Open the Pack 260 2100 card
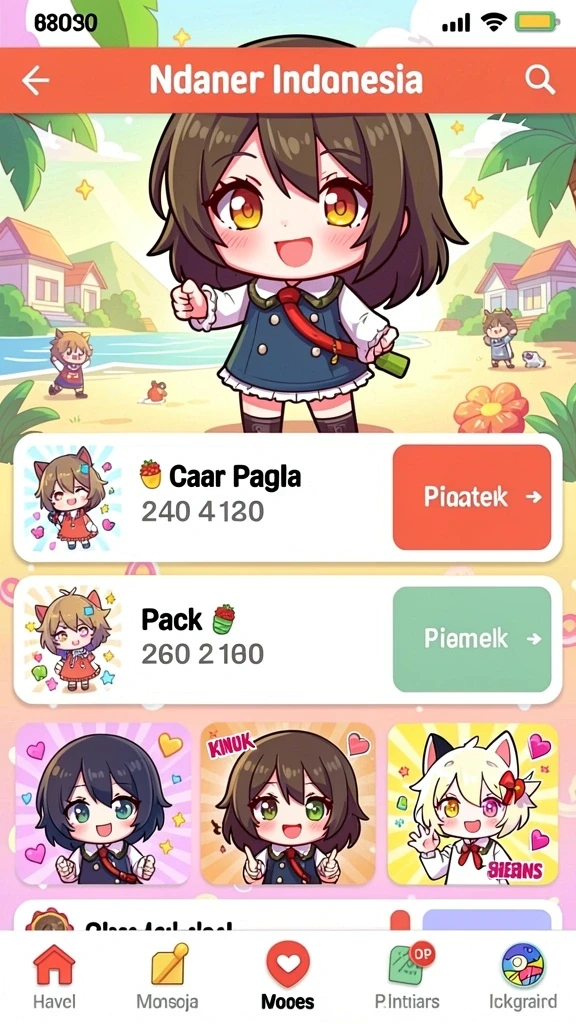This screenshot has height=1024, width=576. coord(287,639)
